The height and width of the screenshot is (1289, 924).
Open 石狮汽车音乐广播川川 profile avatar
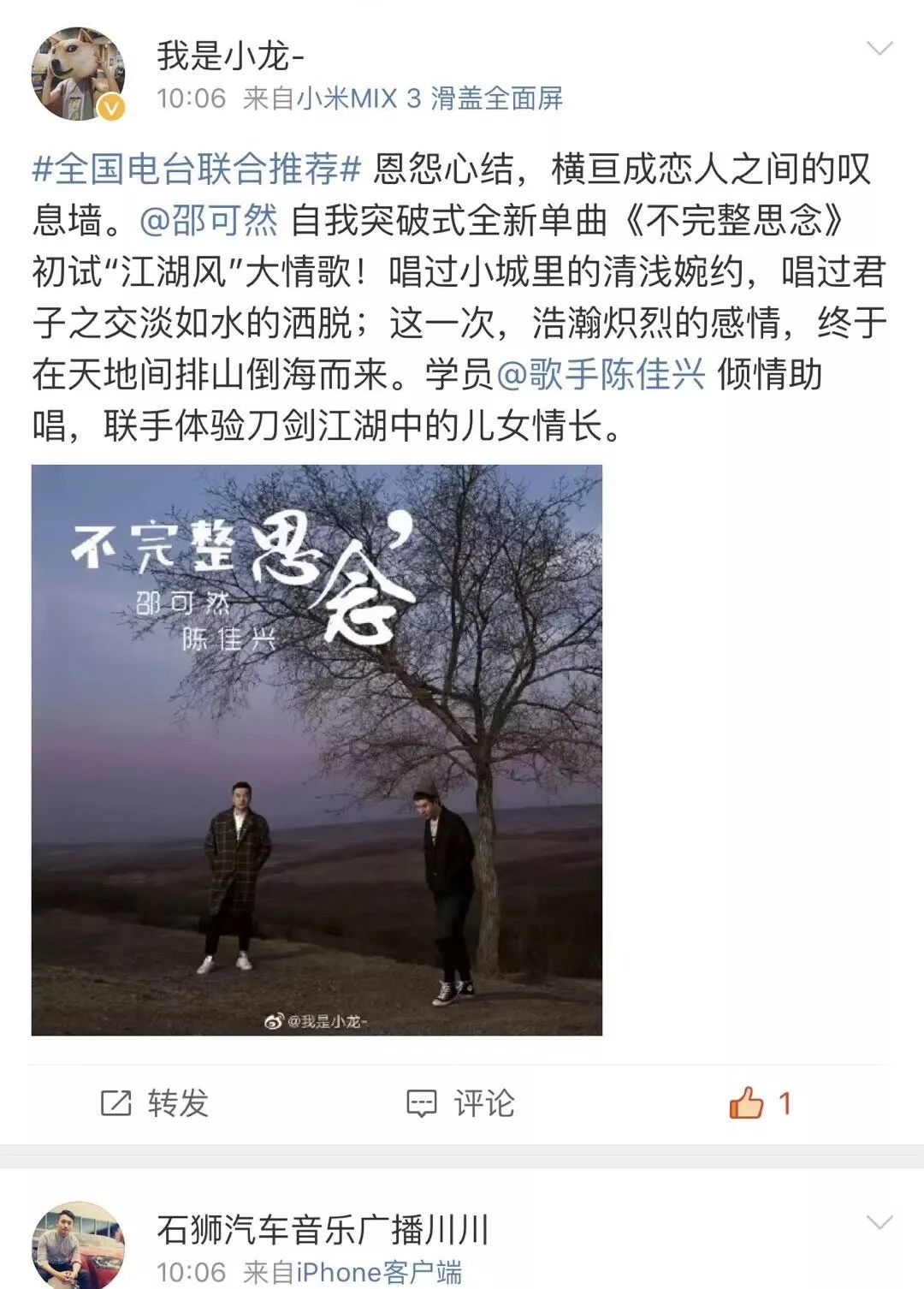(78, 1245)
